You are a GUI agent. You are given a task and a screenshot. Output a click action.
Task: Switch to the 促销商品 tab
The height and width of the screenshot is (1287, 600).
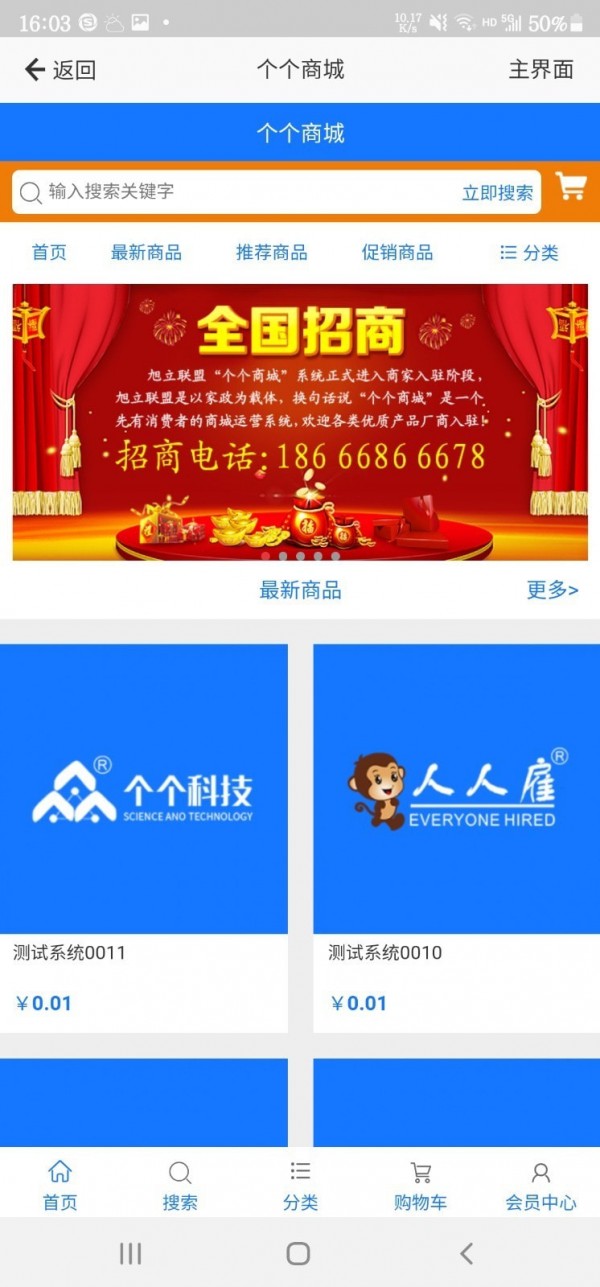[x=397, y=253]
